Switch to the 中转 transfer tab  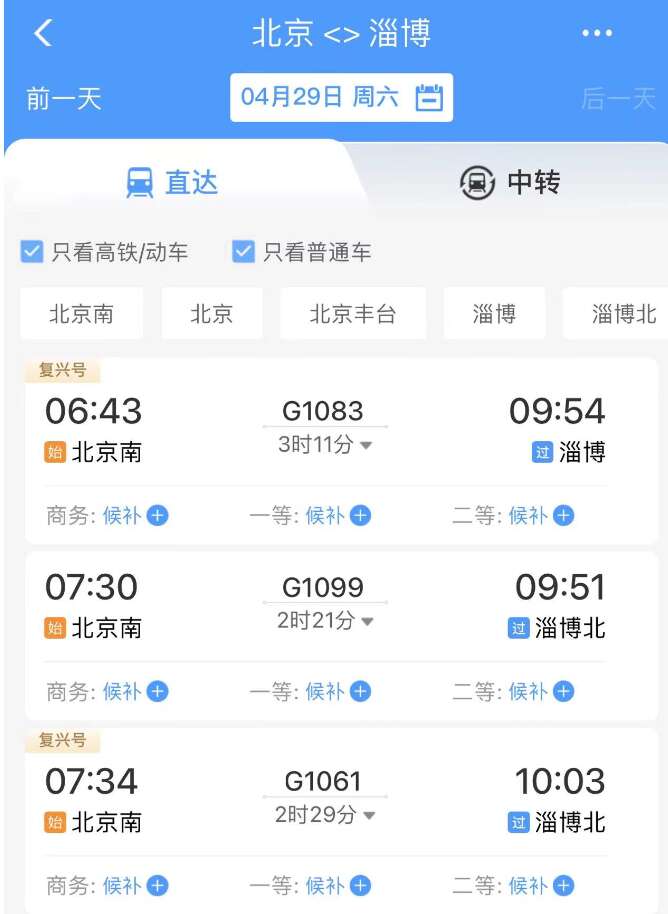[510, 182]
